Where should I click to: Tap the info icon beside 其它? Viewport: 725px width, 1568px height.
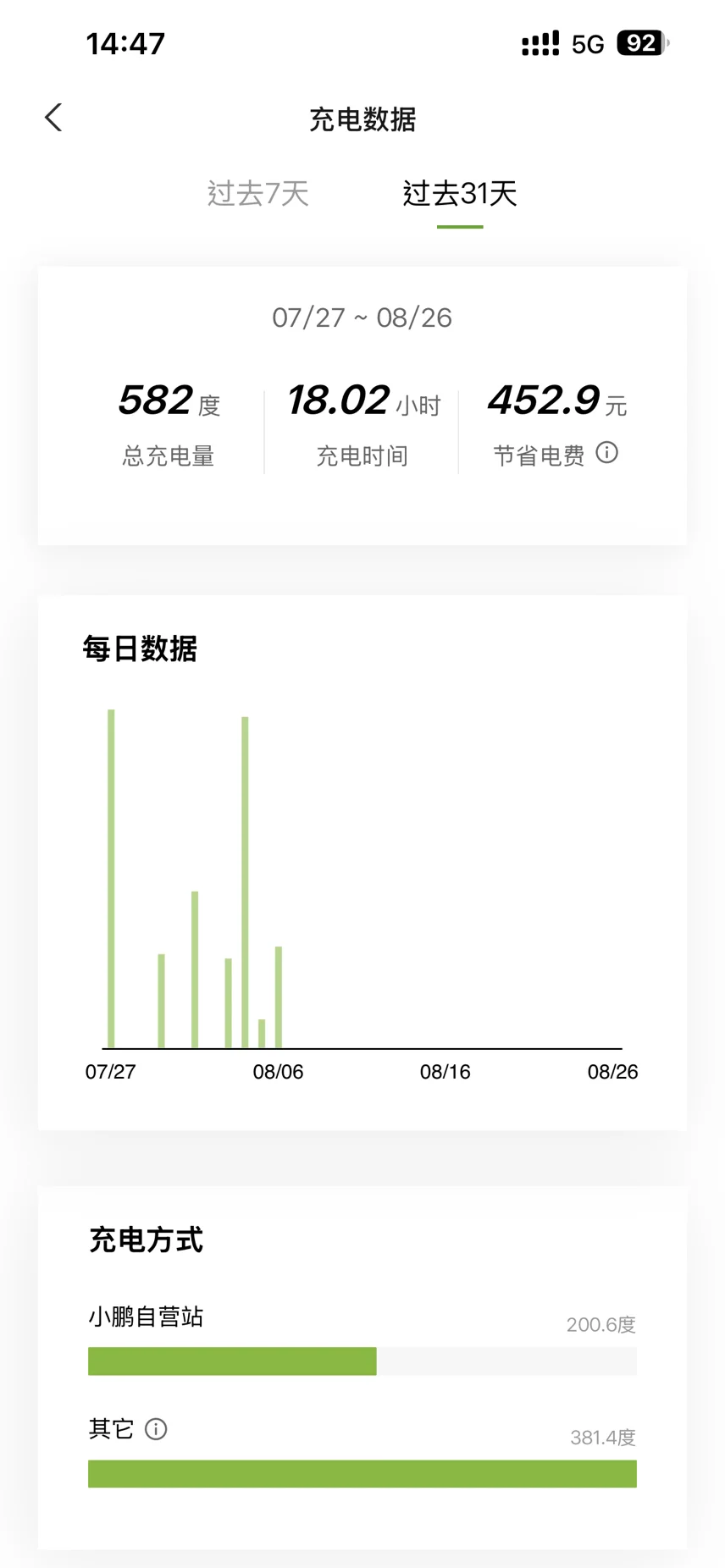tap(156, 1429)
